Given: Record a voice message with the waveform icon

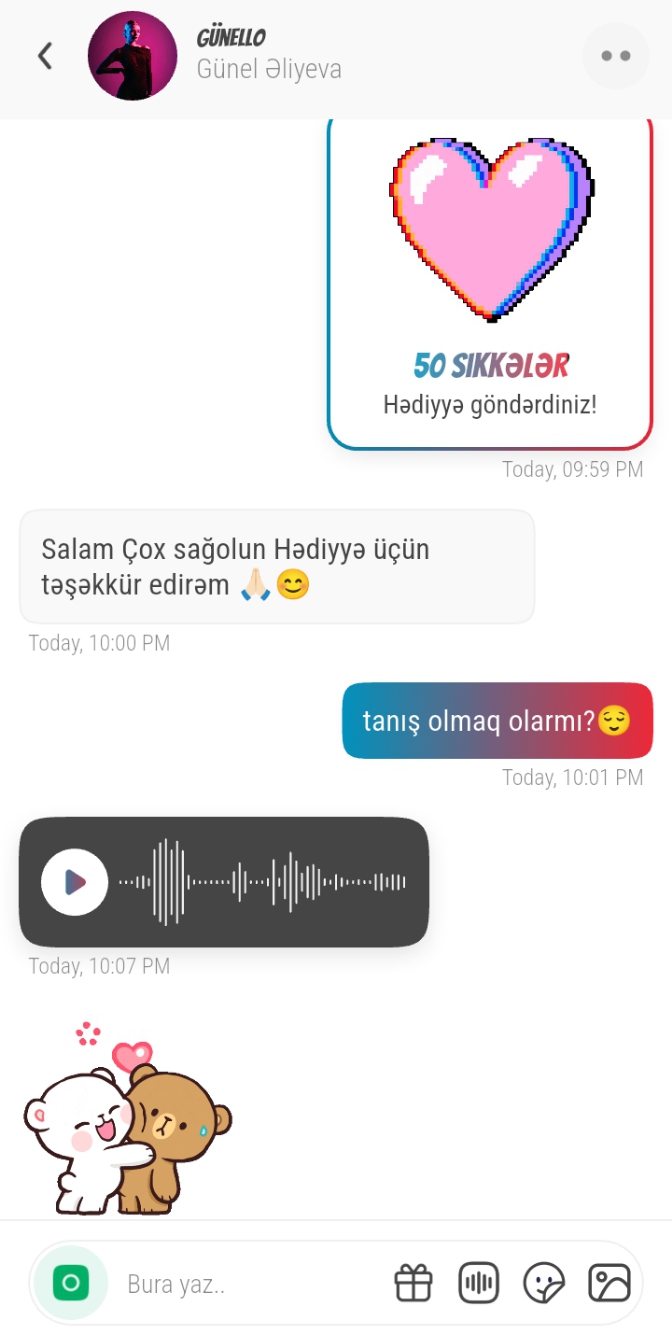Looking at the screenshot, I should tap(478, 1283).
